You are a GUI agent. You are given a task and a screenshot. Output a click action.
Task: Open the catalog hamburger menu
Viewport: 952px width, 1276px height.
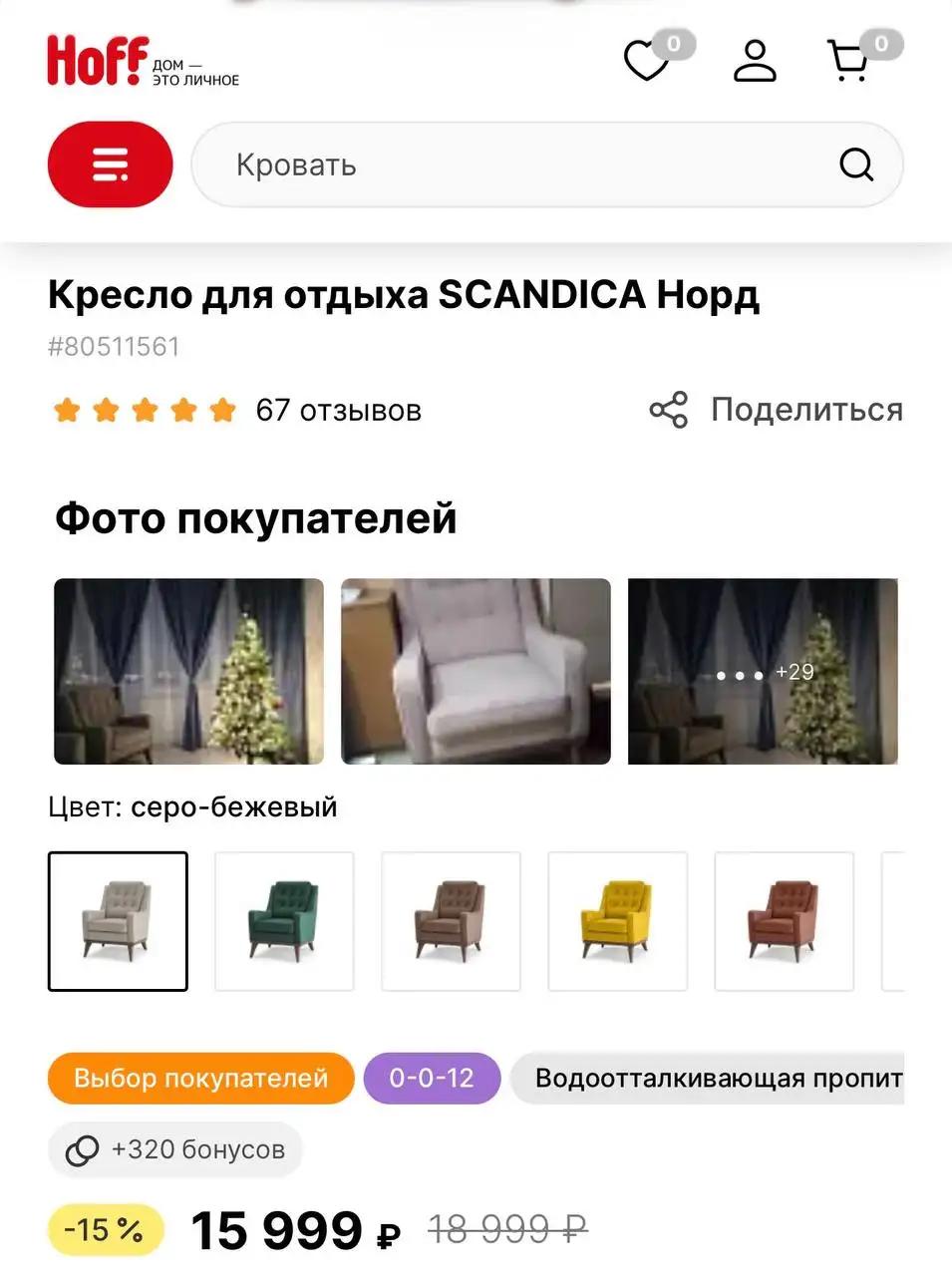point(110,164)
